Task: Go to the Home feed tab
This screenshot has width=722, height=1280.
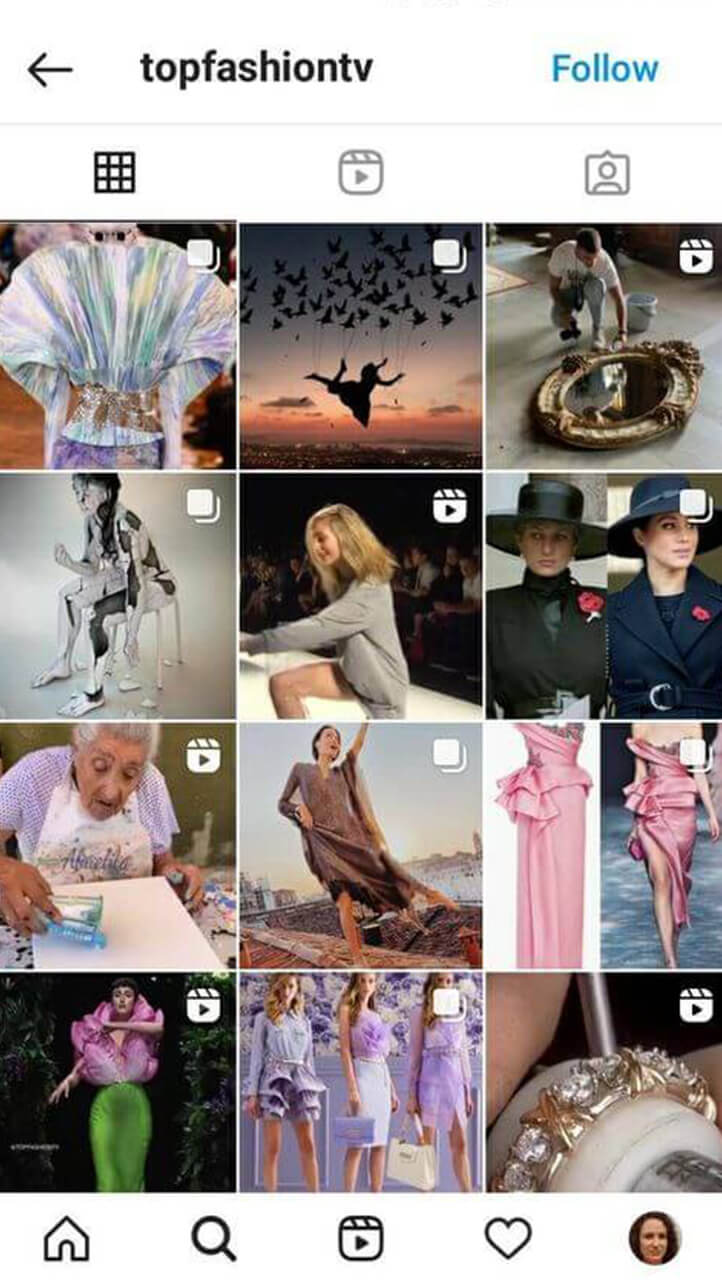Action: pos(66,1239)
